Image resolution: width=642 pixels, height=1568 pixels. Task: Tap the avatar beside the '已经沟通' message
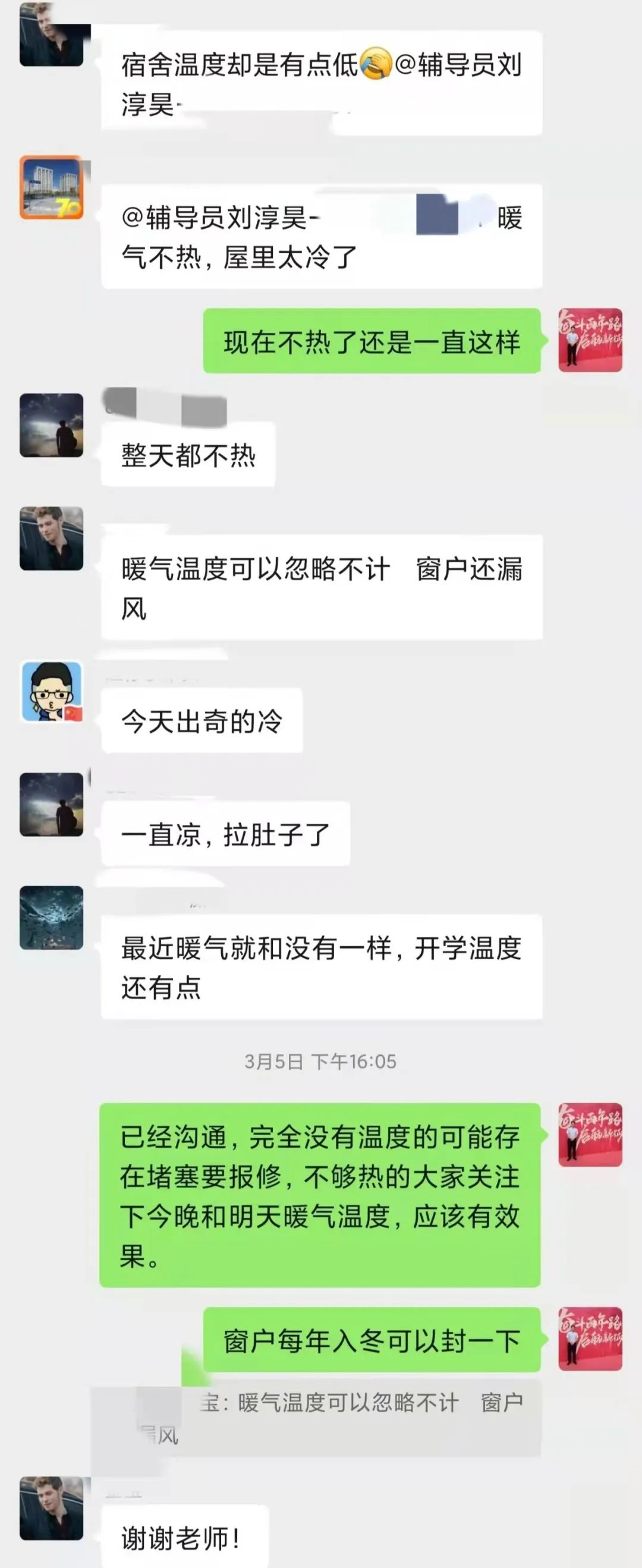590,1135
